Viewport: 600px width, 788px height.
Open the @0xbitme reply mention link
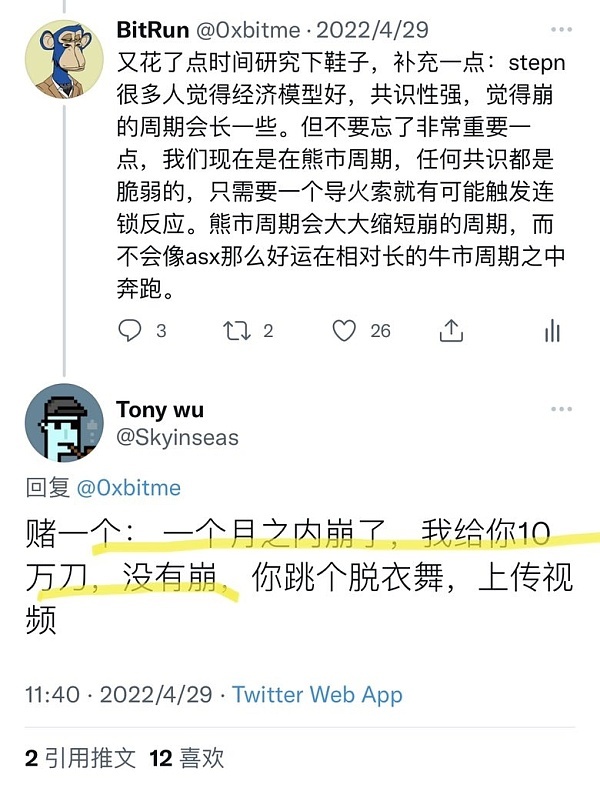(x=128, y=488)
